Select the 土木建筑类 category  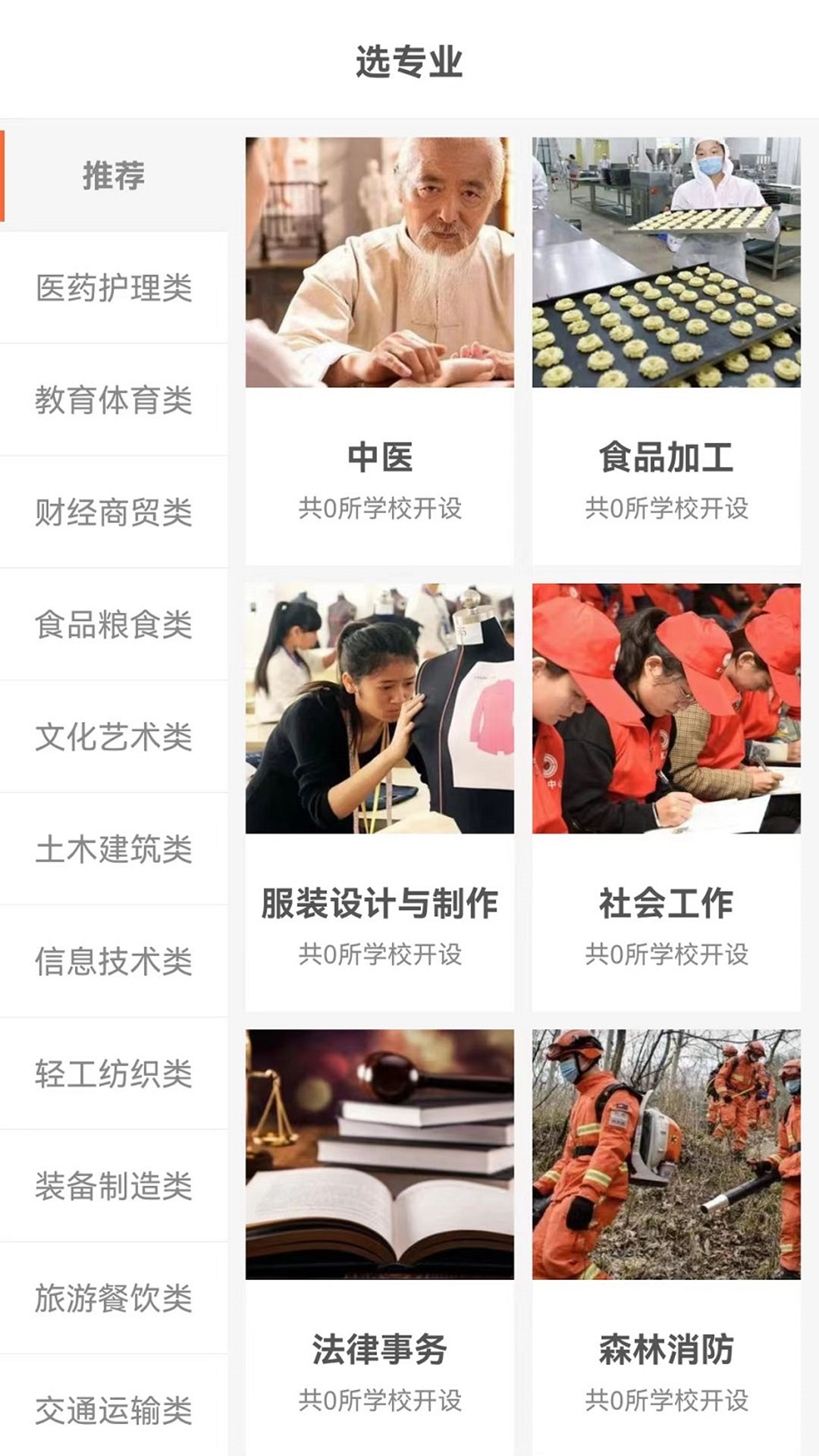coord(114,849)
